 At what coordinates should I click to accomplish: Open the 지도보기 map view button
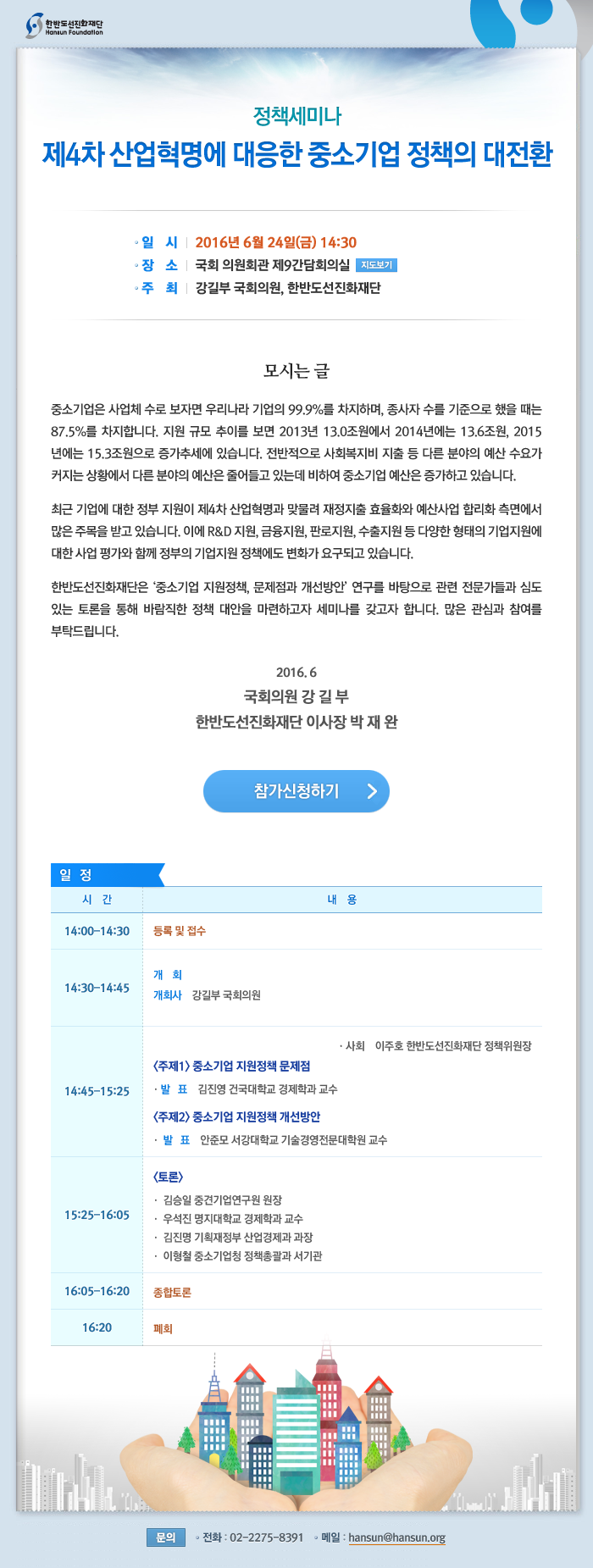[x=376, y=265]
